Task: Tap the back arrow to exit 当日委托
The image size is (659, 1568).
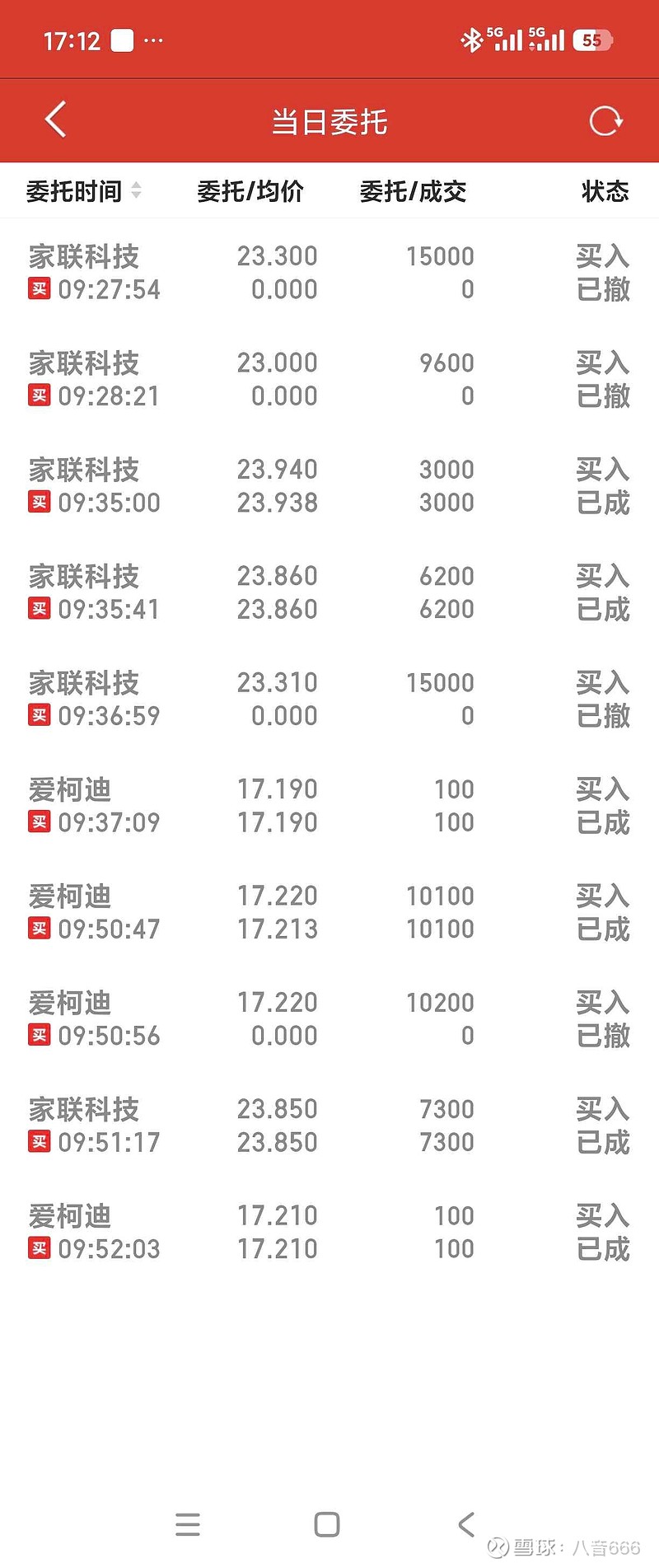Action: click(54, 119)
